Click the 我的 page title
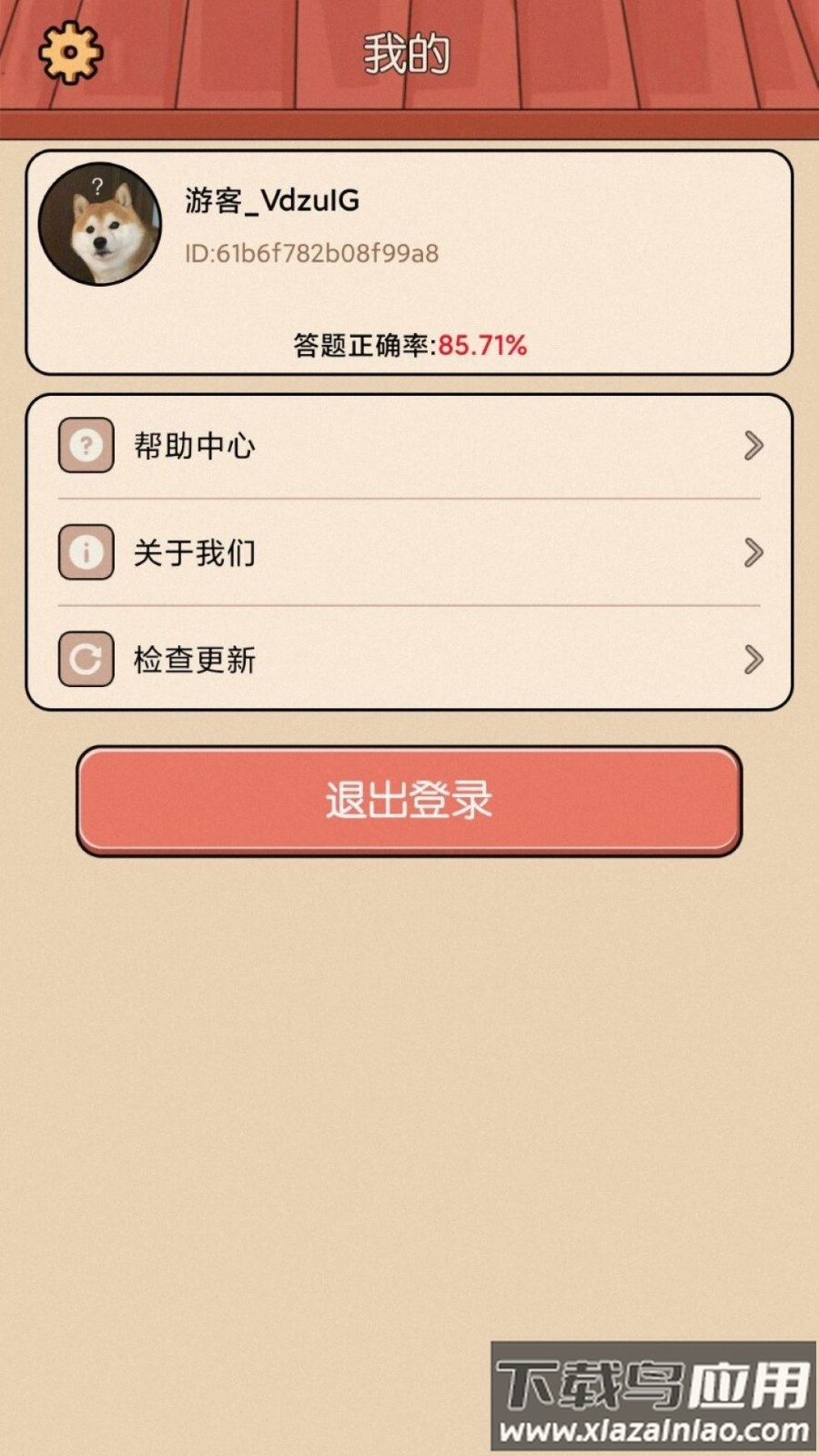This screenshot has height=1456, width=819. (x=409, y=52)
